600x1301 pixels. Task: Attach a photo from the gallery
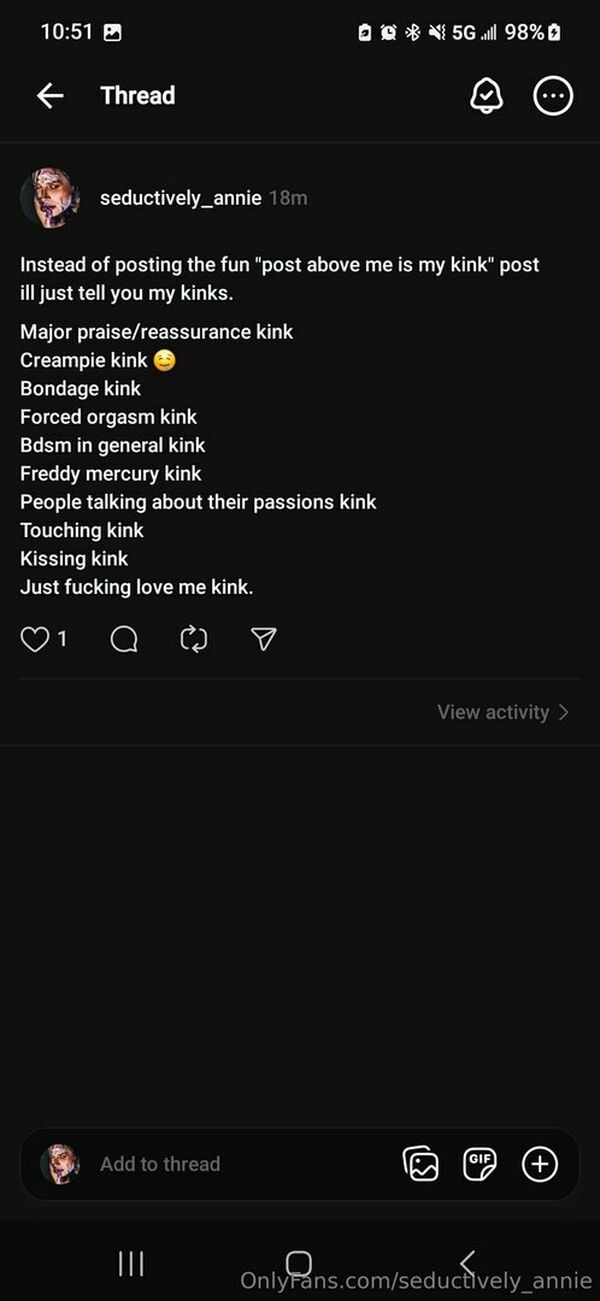(x=421, y=1164)
